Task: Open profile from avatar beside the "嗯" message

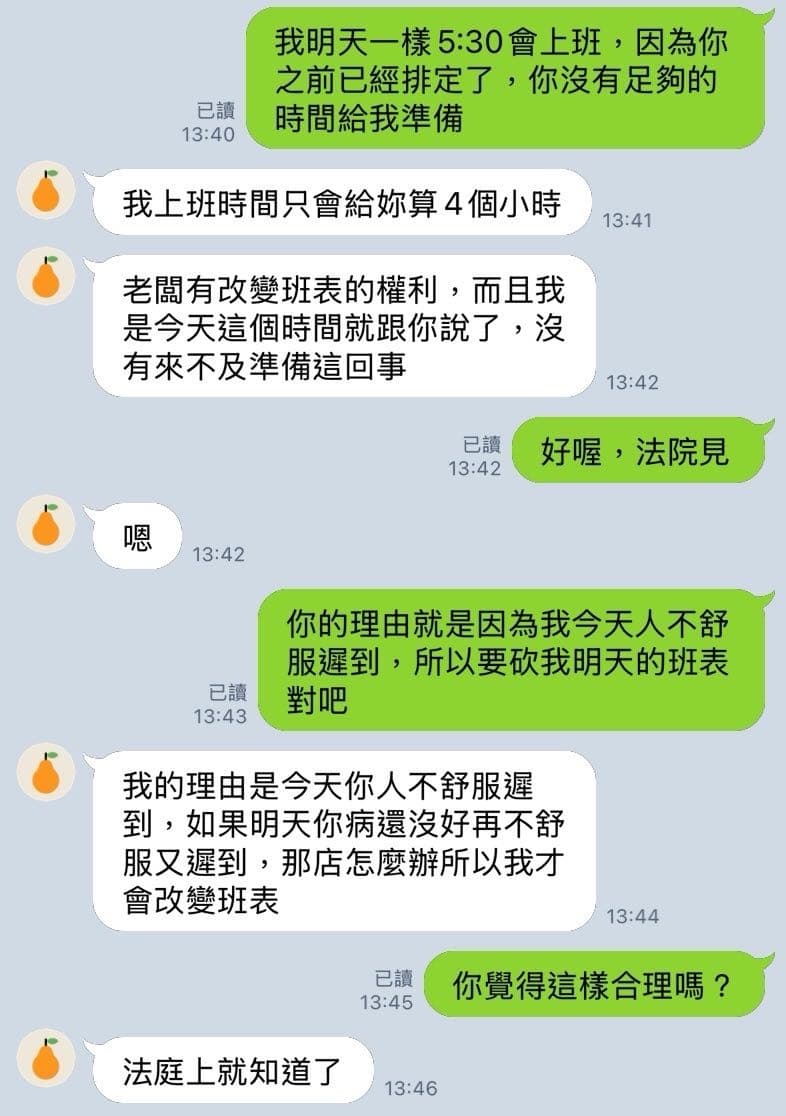Action: pyautogui.click(x=46, y=526)
